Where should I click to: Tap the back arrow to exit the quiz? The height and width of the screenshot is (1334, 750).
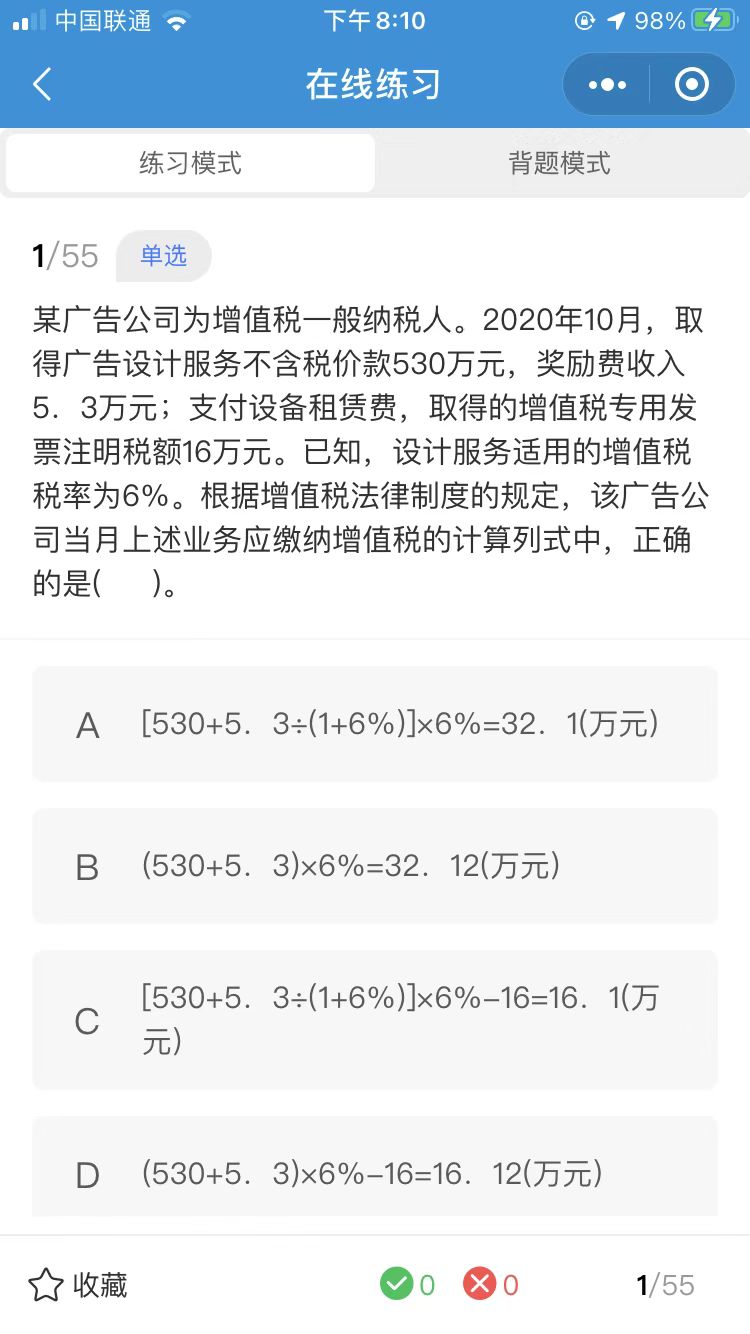[x=40, y=84]
